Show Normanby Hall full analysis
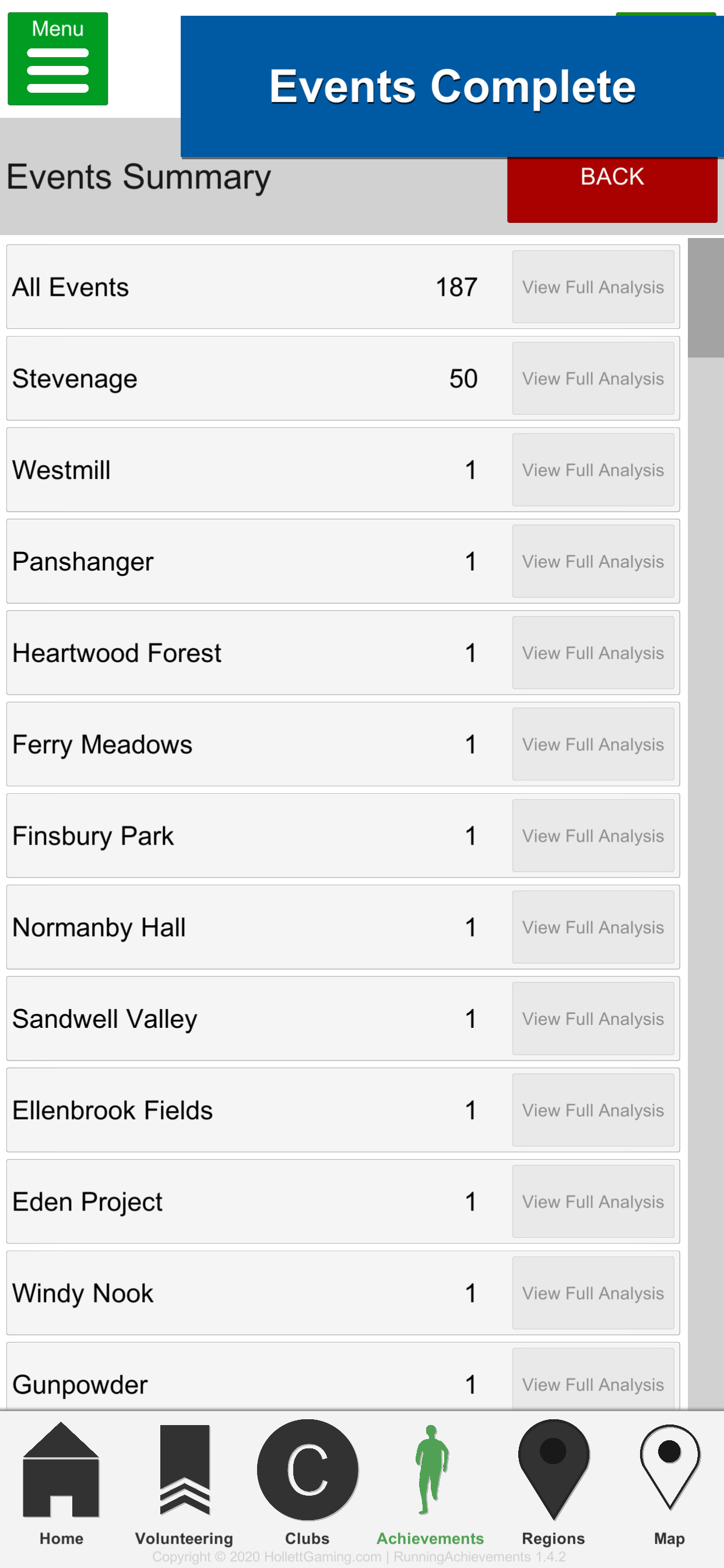 [593, 927]
